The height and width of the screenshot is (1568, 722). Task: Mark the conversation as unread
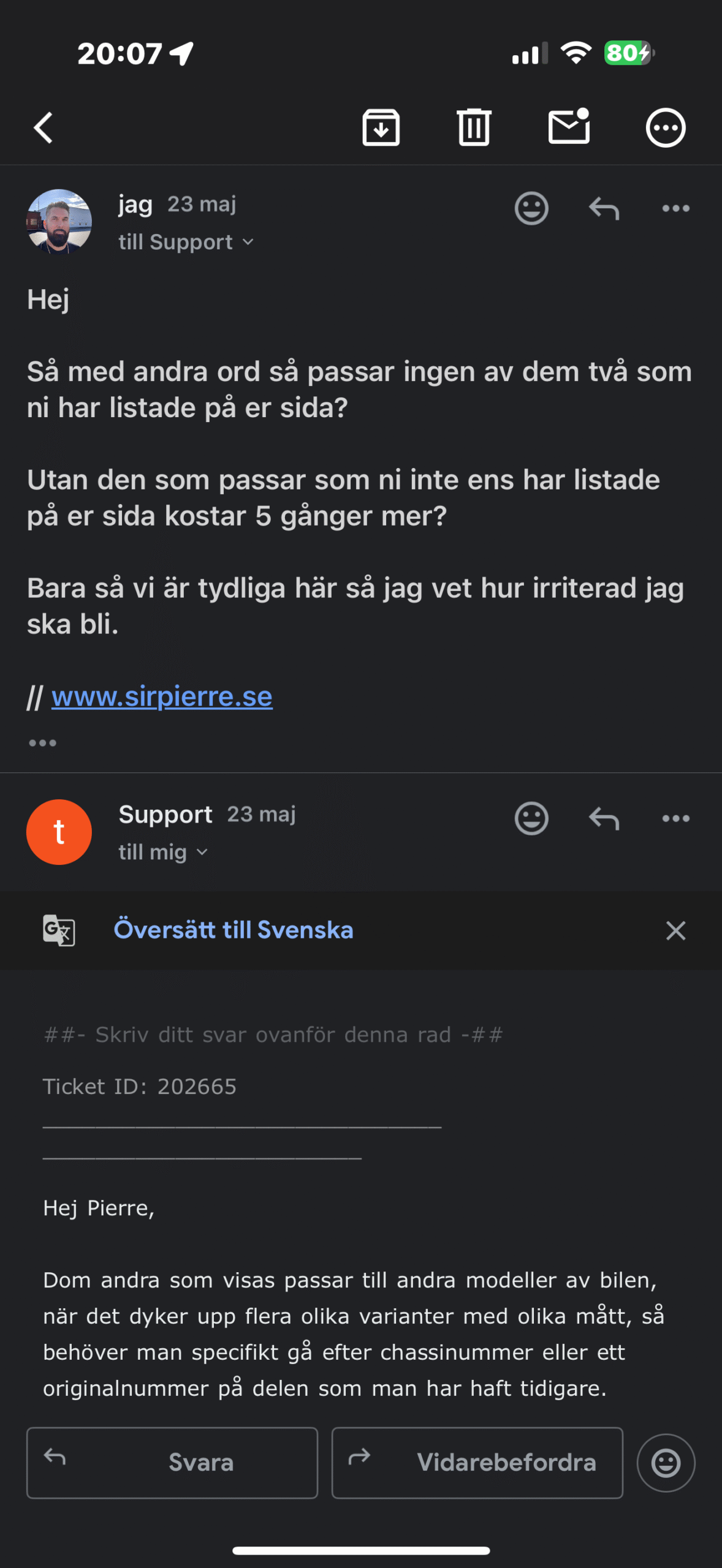569,127
